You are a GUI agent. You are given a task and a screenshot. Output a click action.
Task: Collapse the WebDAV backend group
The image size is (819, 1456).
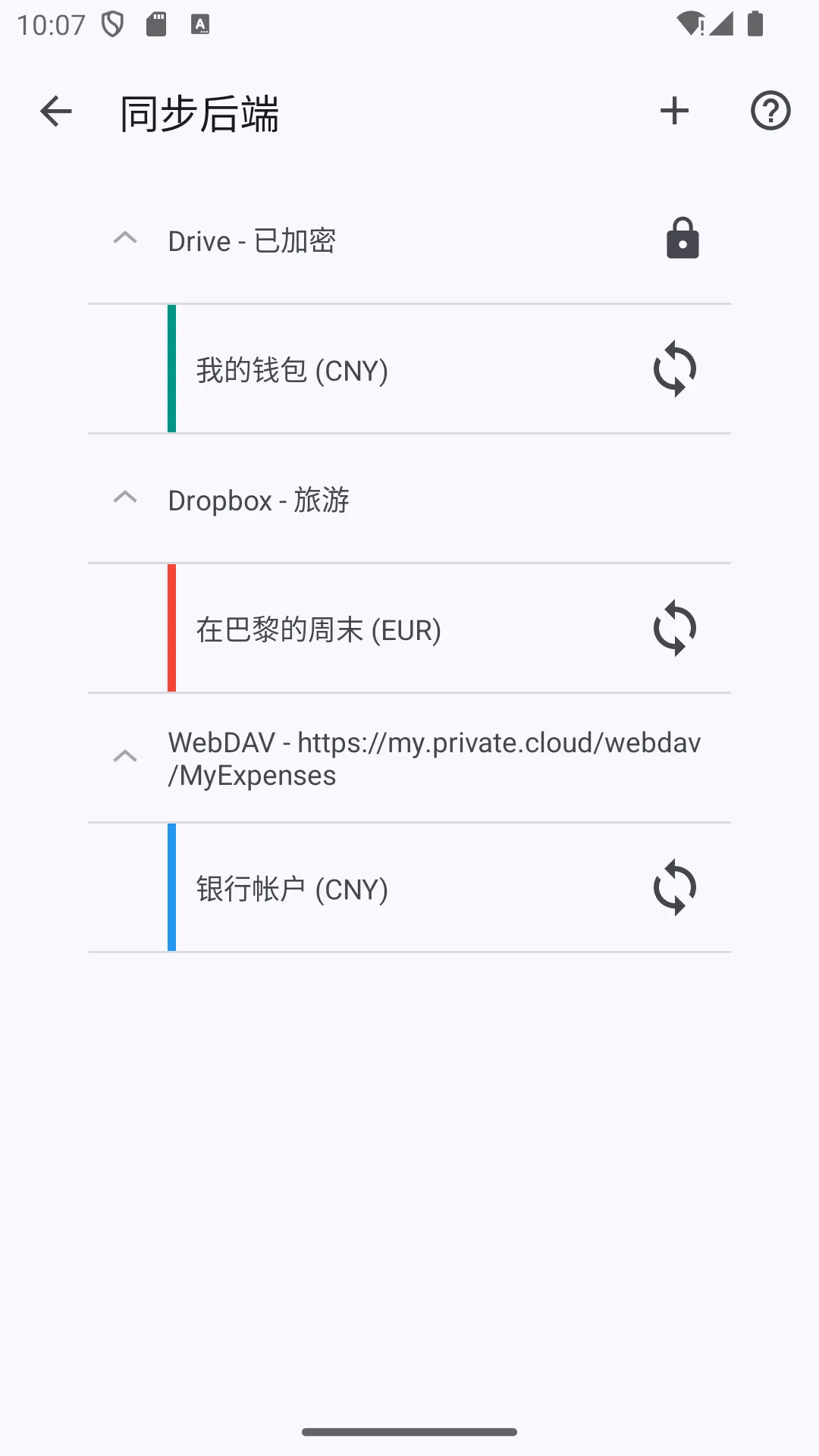click(125, 757)
